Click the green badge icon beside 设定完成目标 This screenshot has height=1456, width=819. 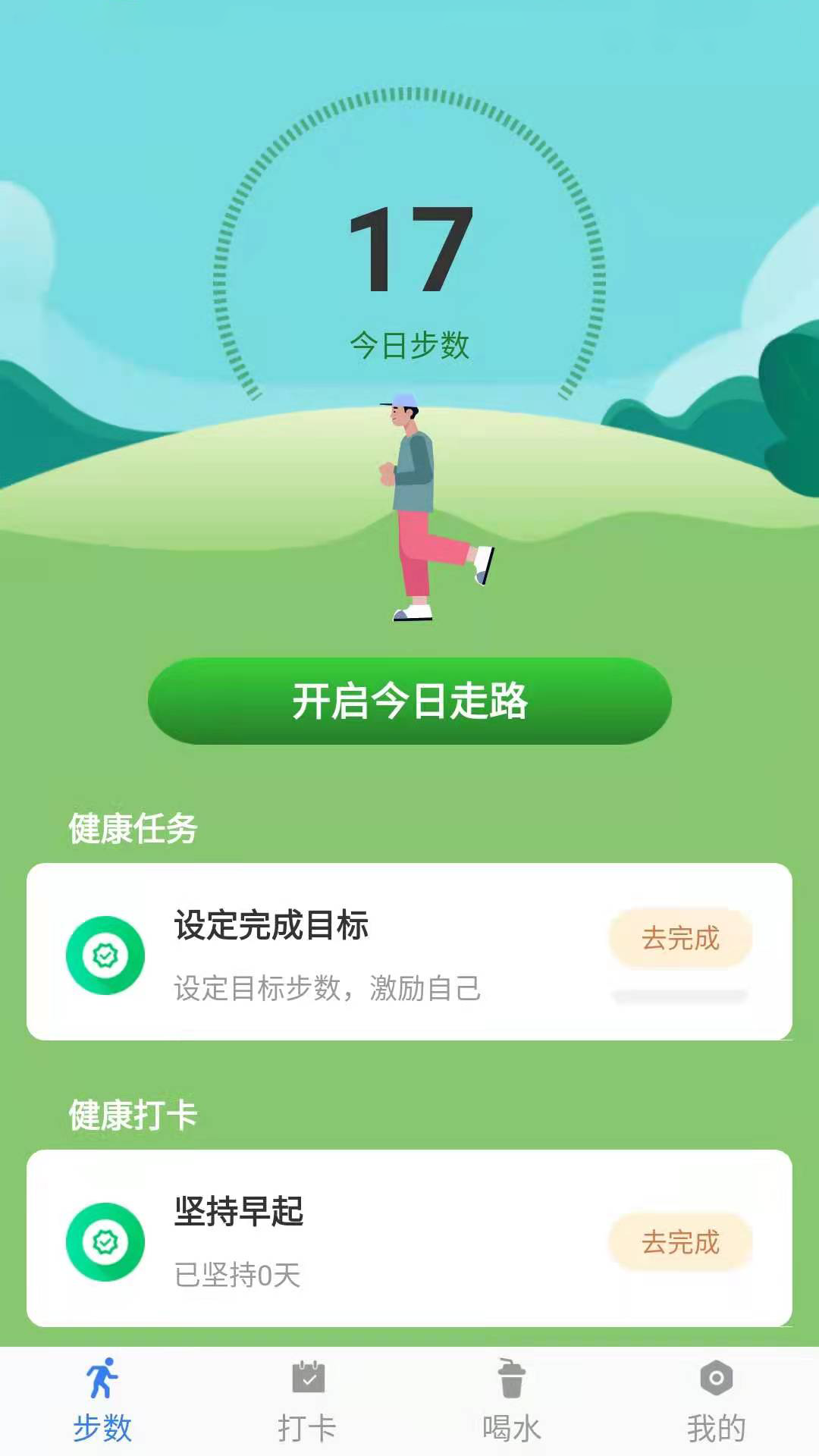105,954
